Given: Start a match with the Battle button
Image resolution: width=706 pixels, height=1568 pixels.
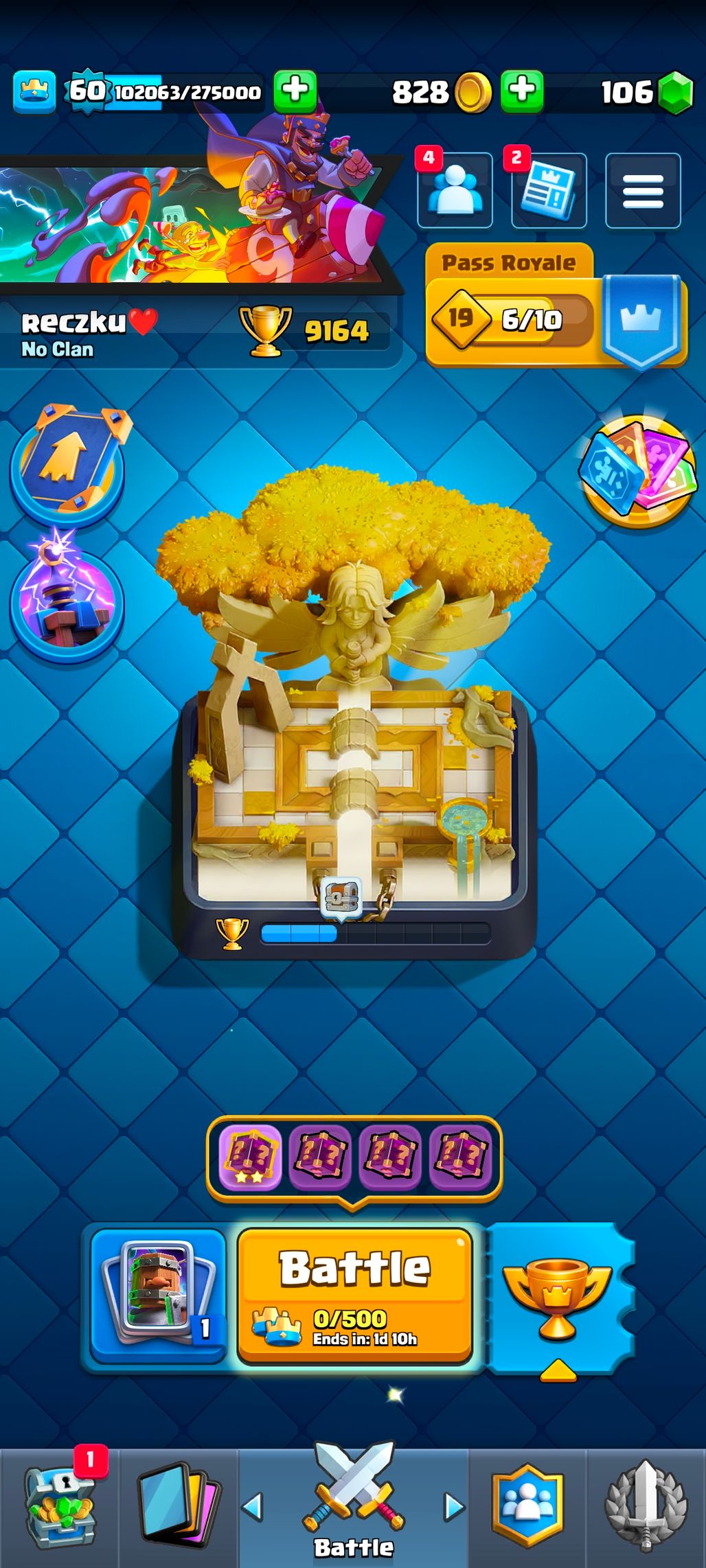Looking at the screenshot, I should tap(354, 1295).
